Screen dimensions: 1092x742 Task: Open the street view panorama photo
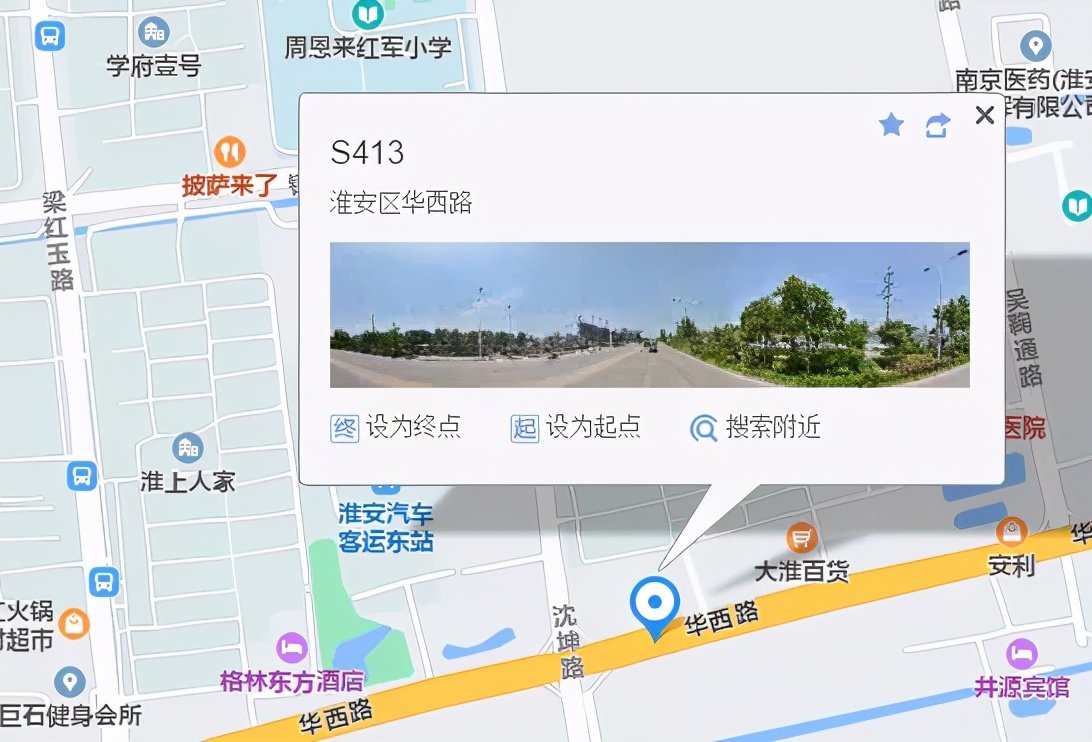tap(649, 314)
